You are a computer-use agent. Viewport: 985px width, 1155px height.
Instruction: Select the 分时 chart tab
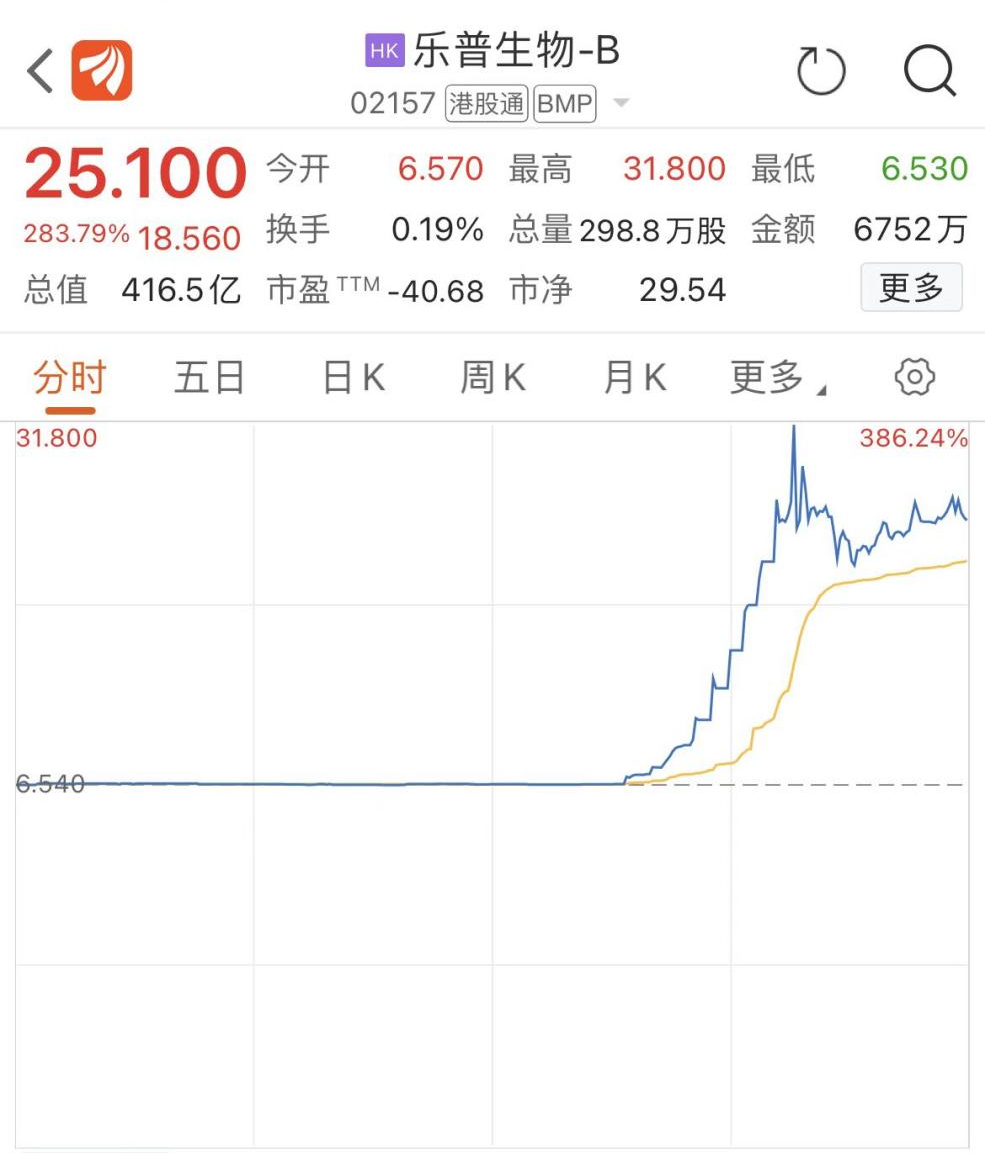pos(69,378)
